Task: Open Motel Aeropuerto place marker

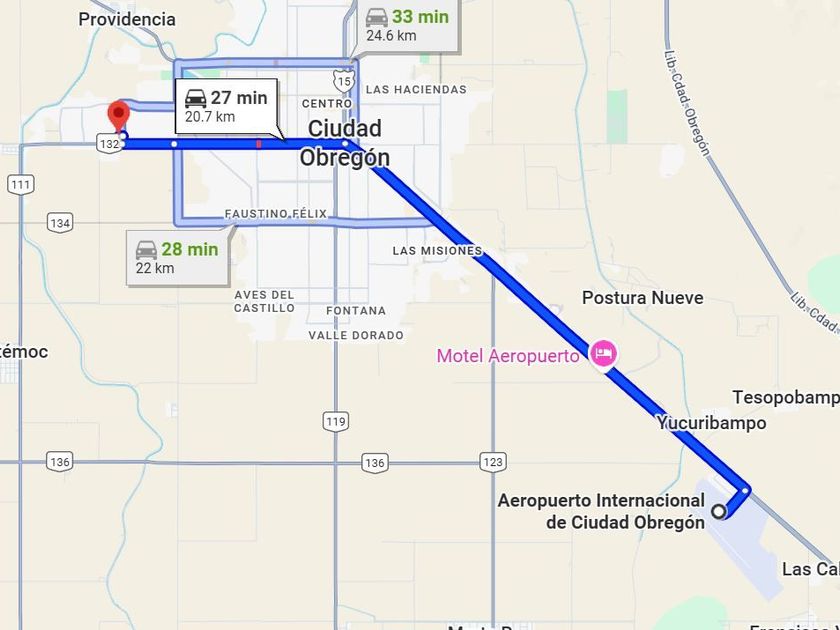Action: [x=603, y=353]
